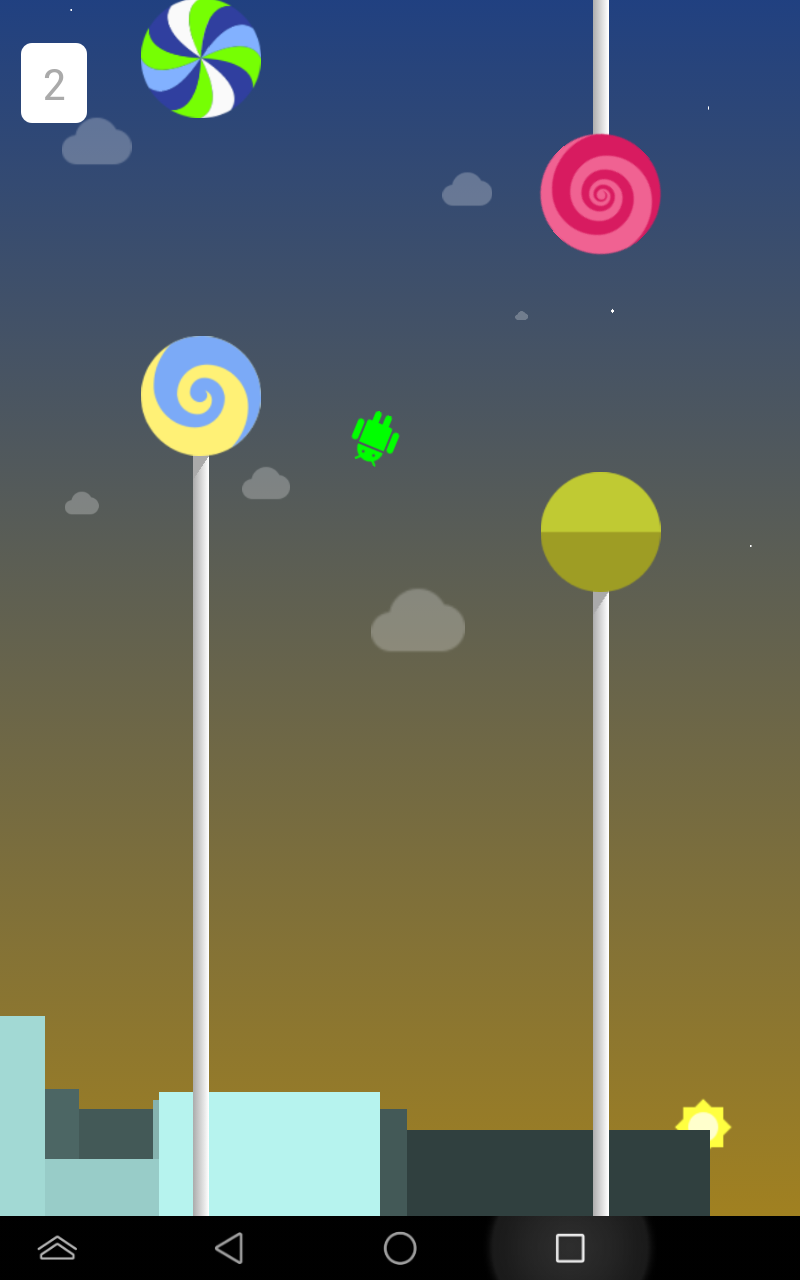Go back with the navigation bar arrow
Image resolution: width=800 pixels, height=1280 pixels.
tap(229, 1248)
